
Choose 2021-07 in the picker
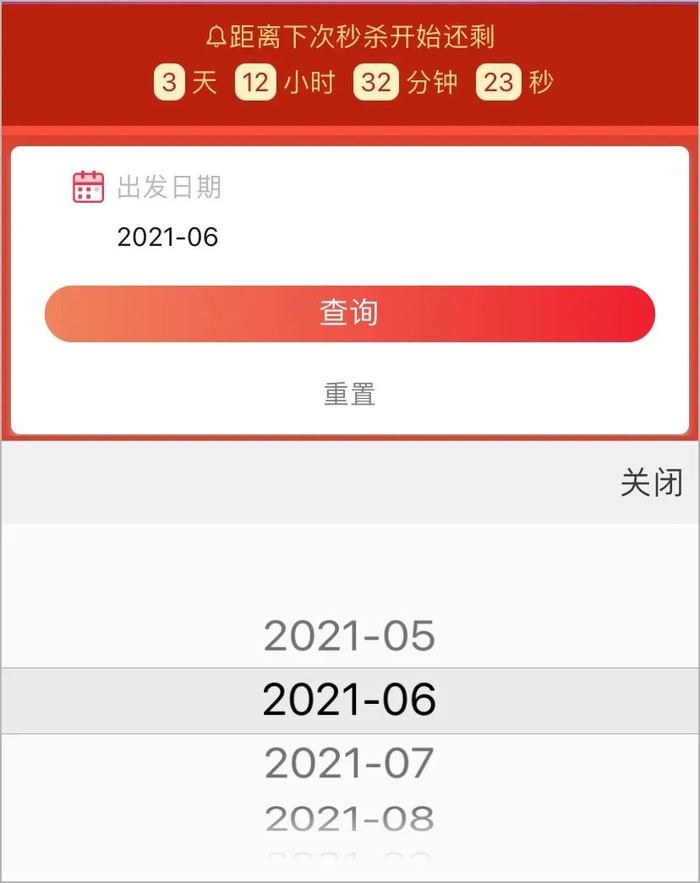click(x=349, y=764)
